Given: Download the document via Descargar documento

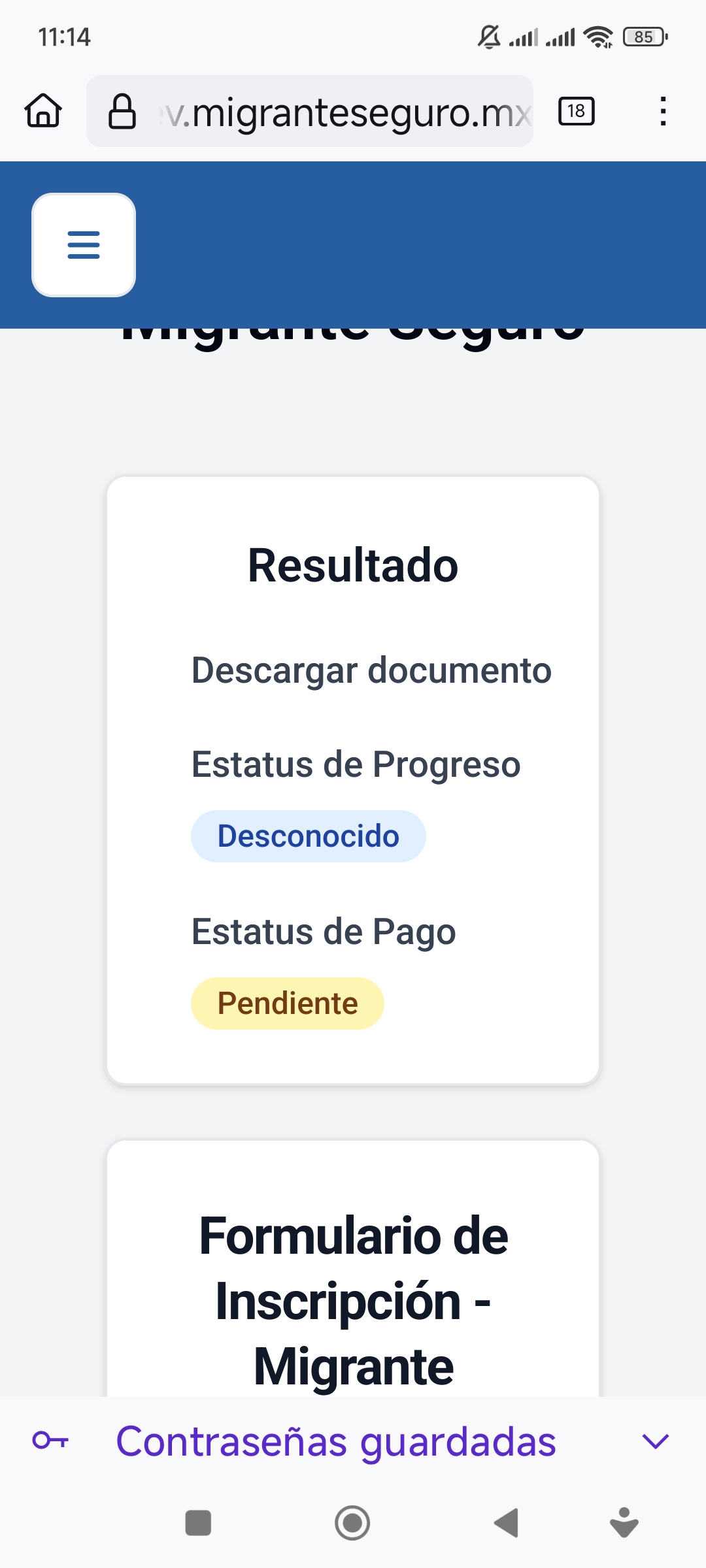Looking at the screenshot, I should click(371, 670).
